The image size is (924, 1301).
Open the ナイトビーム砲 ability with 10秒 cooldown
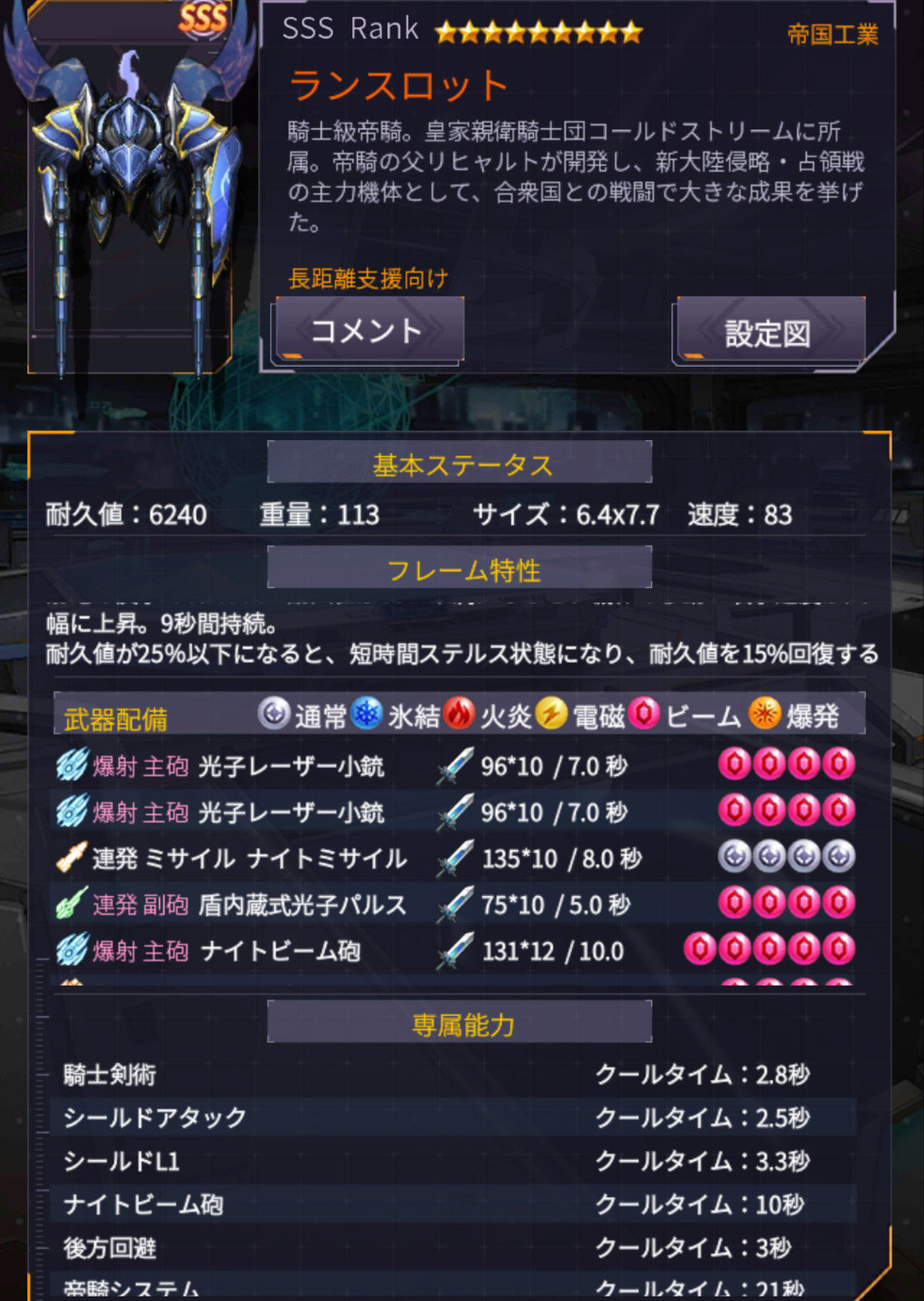pyautogui.click(x=452, y=1204)
